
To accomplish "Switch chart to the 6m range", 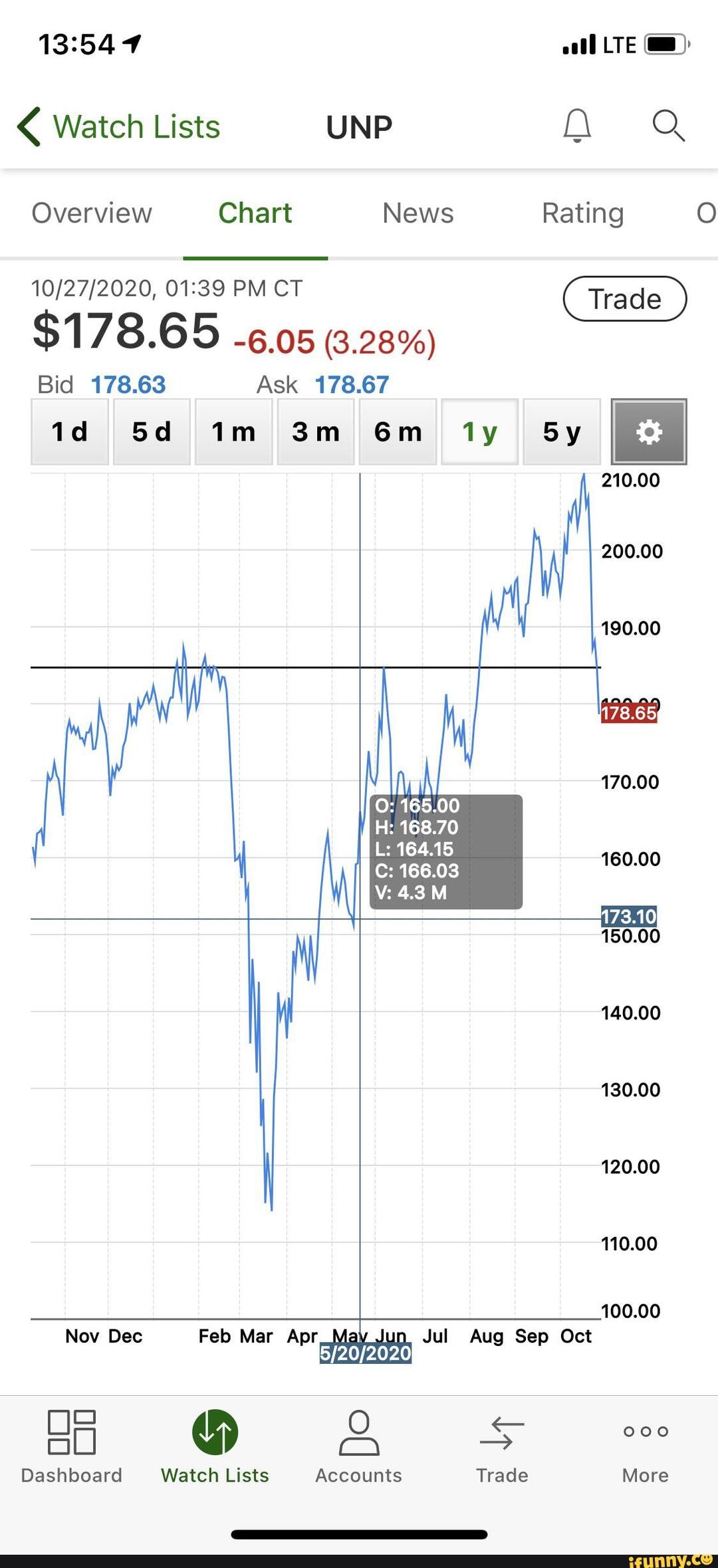I will [398, 431].
